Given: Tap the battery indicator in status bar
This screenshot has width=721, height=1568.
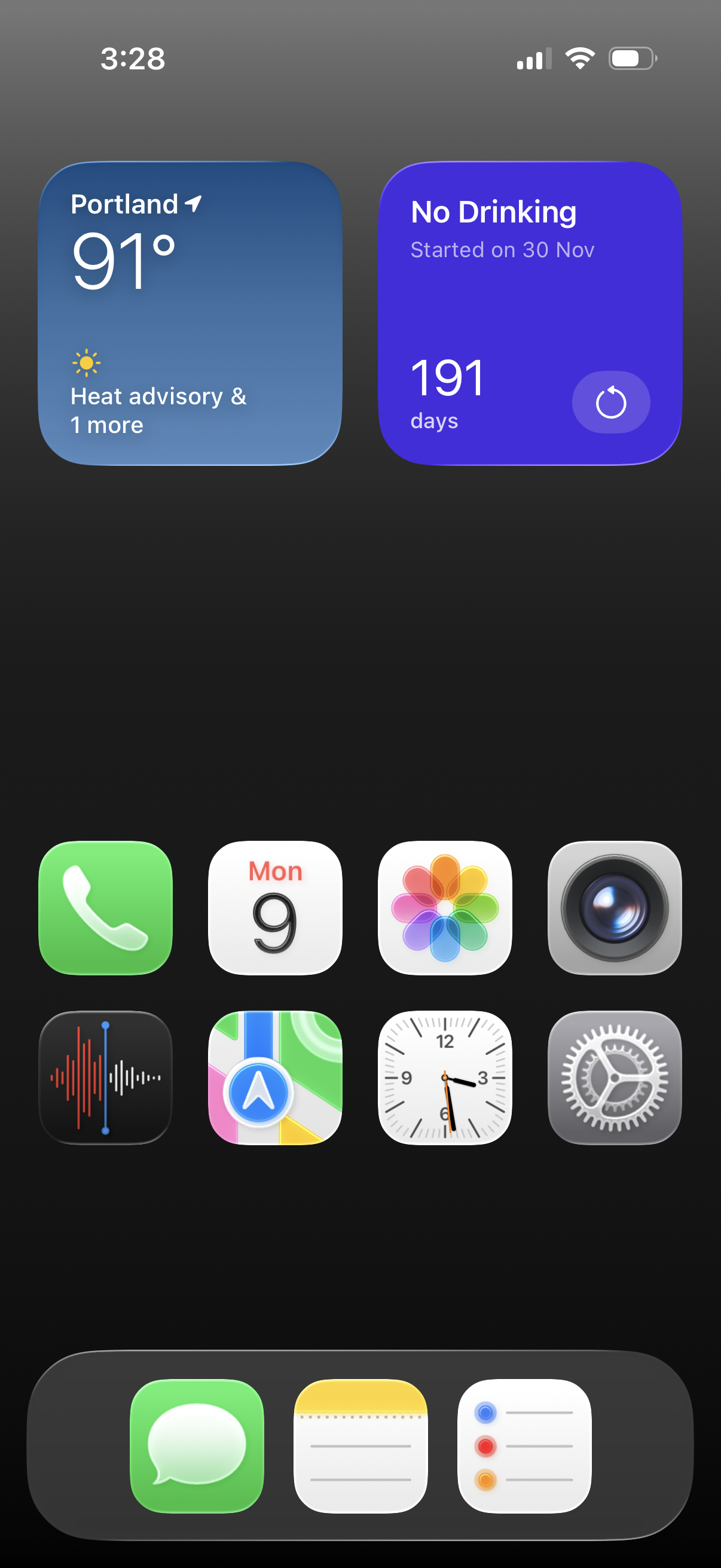Looking at the screenshot, I should 631,59.
